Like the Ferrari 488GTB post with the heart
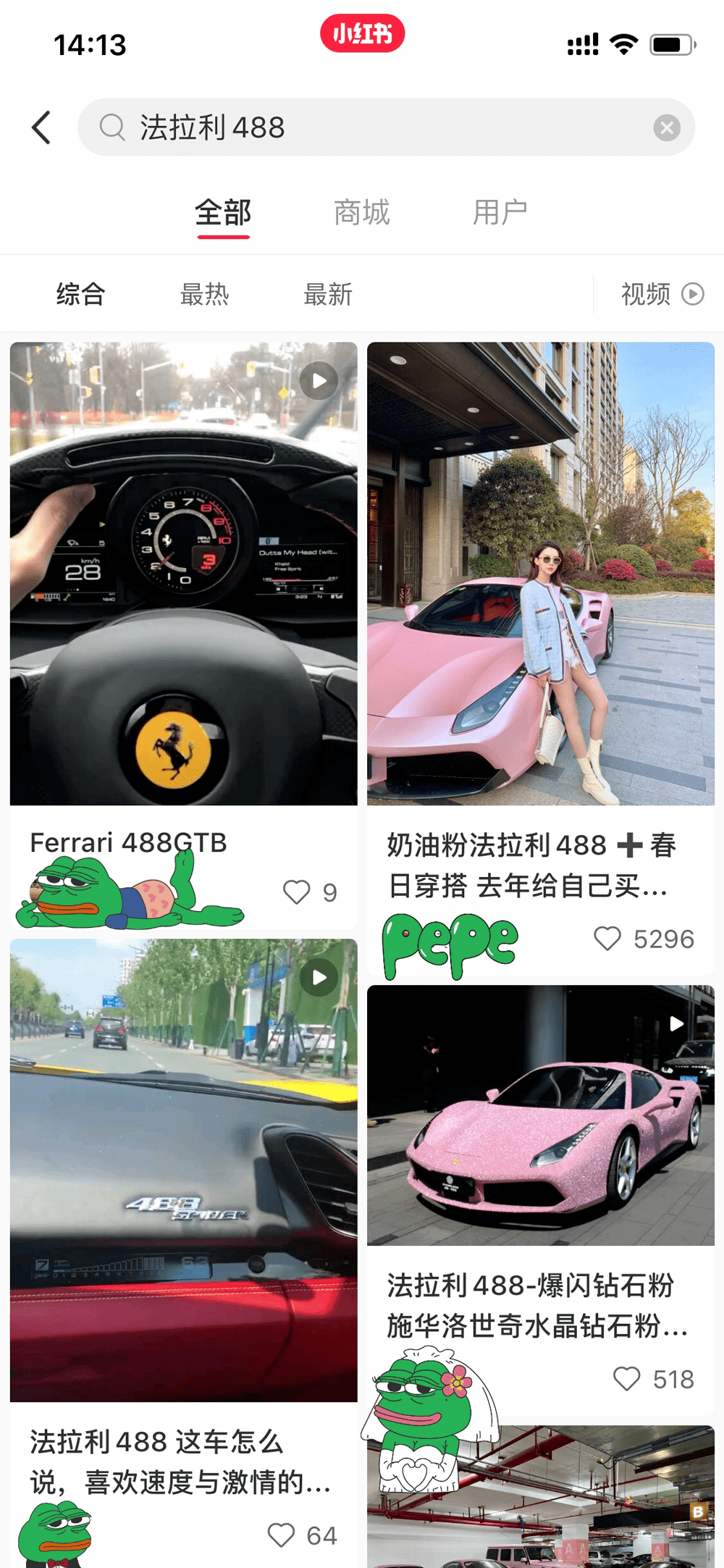 click(297, 892)
